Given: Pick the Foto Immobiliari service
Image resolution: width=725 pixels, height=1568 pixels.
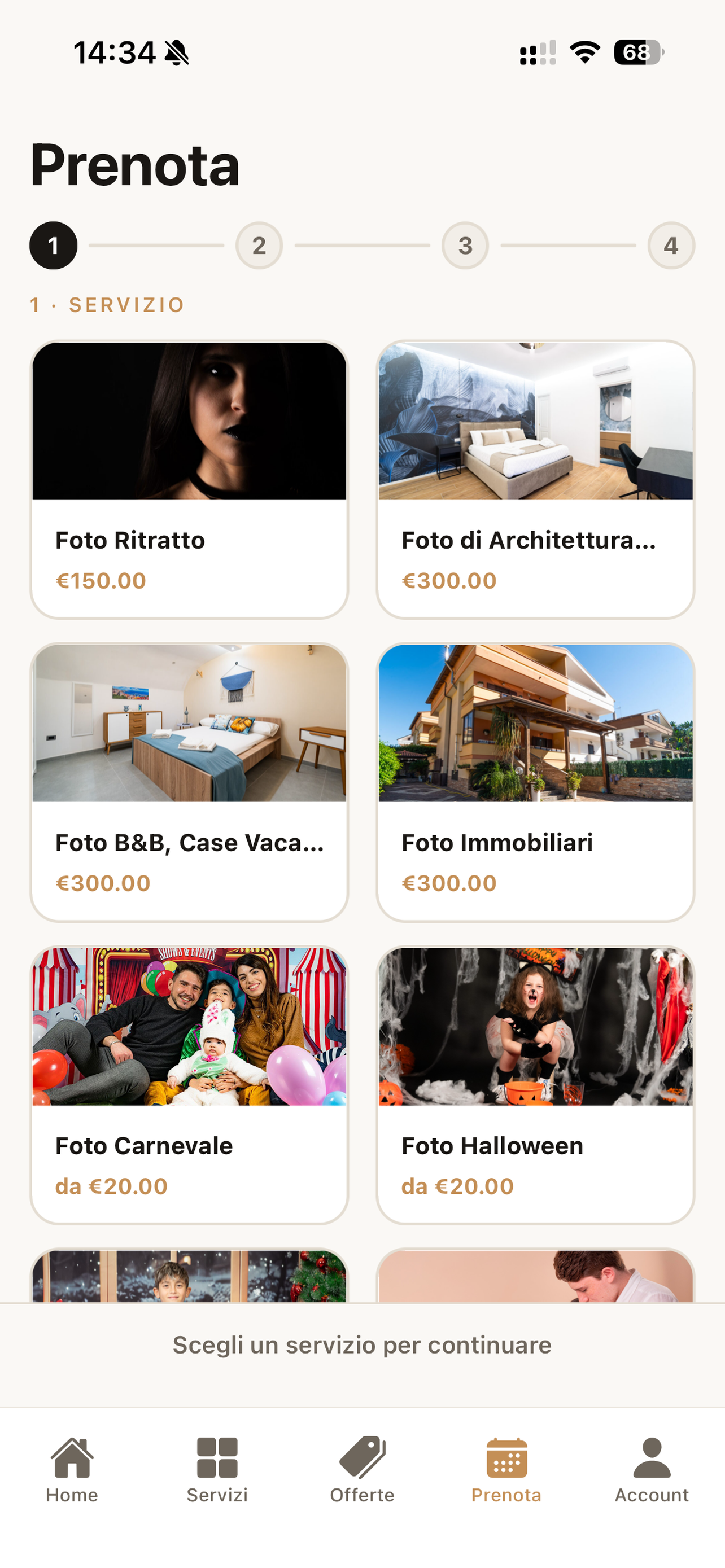Looking at the screenshot, I should point(535,782).
